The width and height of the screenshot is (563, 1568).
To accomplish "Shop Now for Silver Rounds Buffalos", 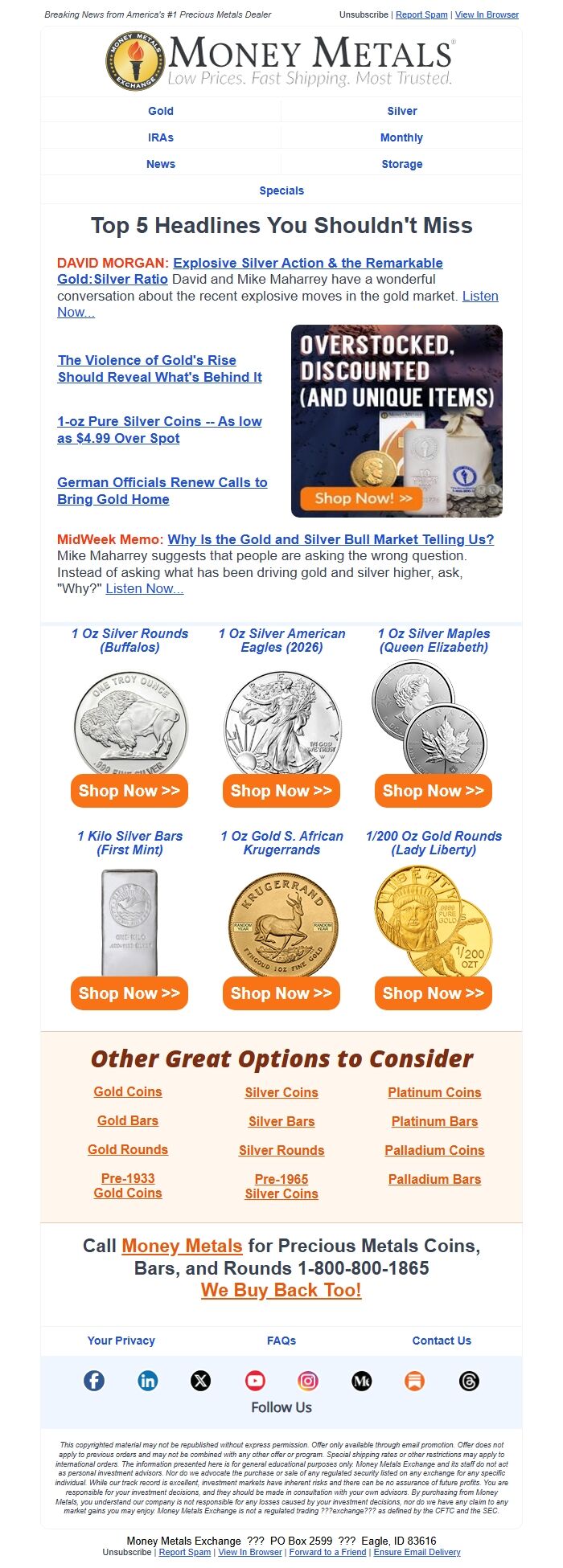I will (129, 791).
